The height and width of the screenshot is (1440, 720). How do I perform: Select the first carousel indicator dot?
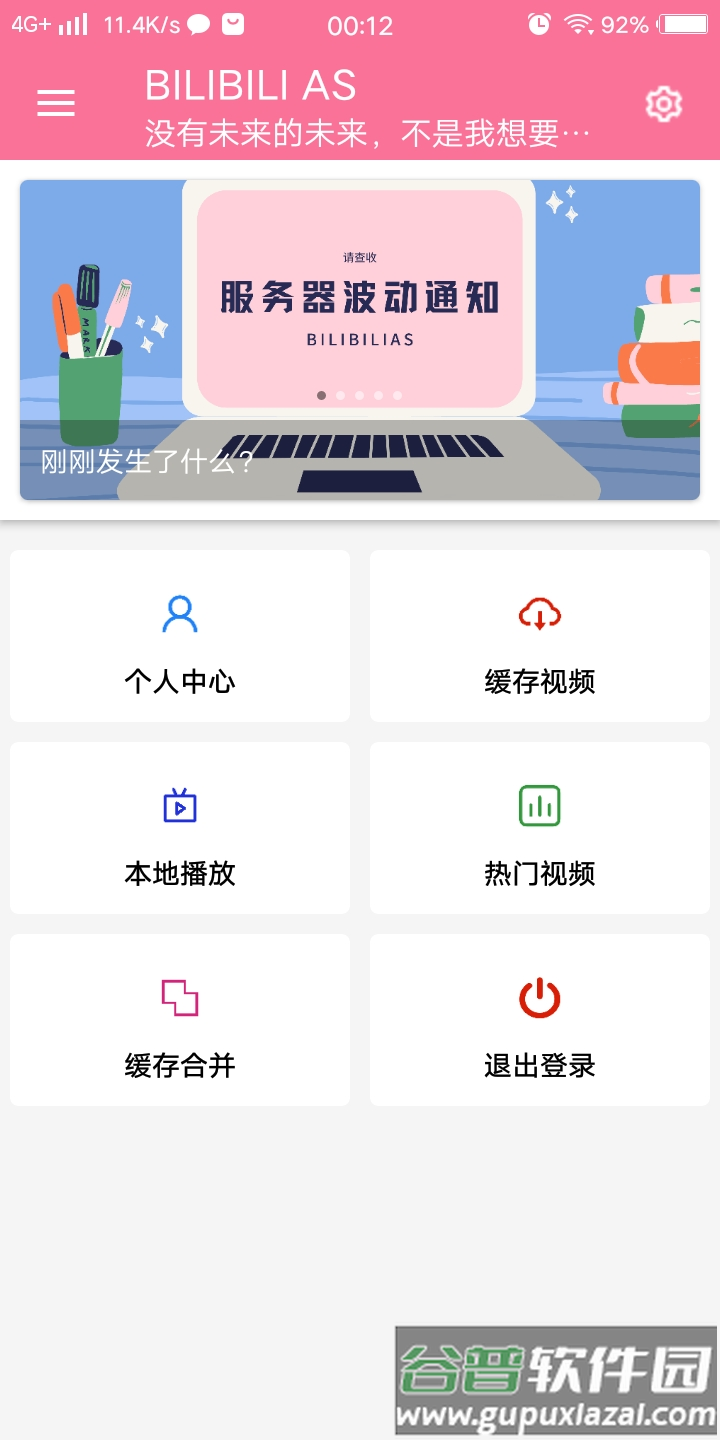[321, 395]
